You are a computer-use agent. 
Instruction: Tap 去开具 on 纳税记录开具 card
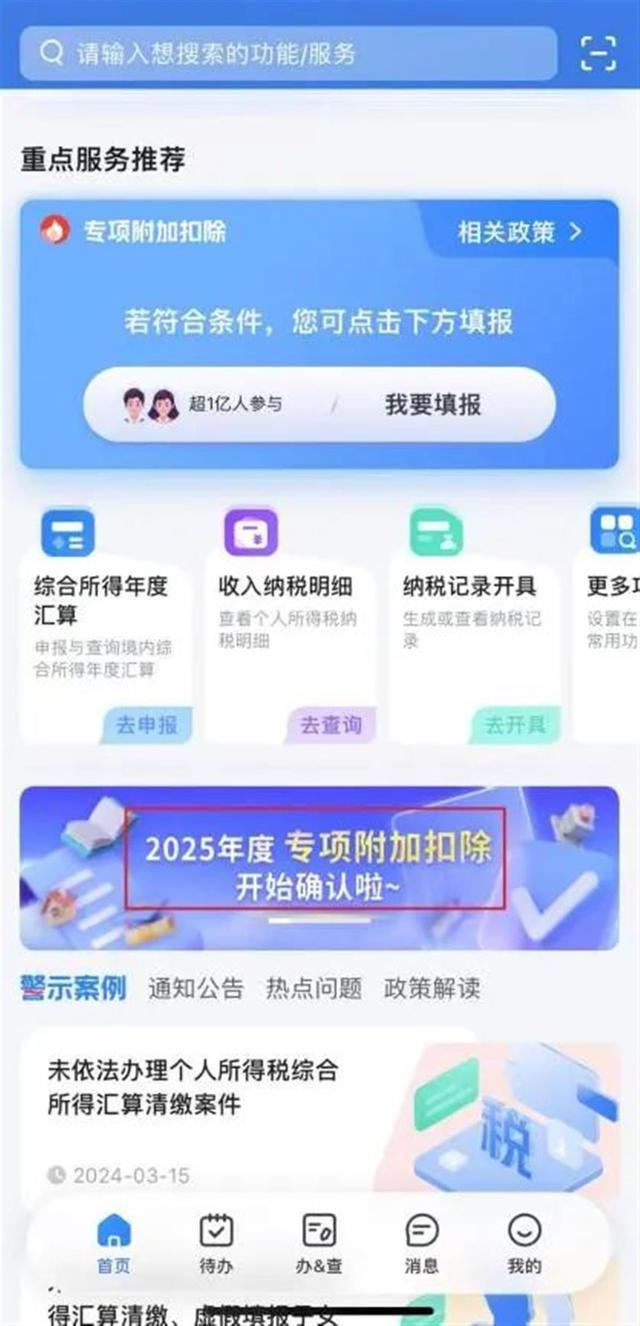coord(515,725)
